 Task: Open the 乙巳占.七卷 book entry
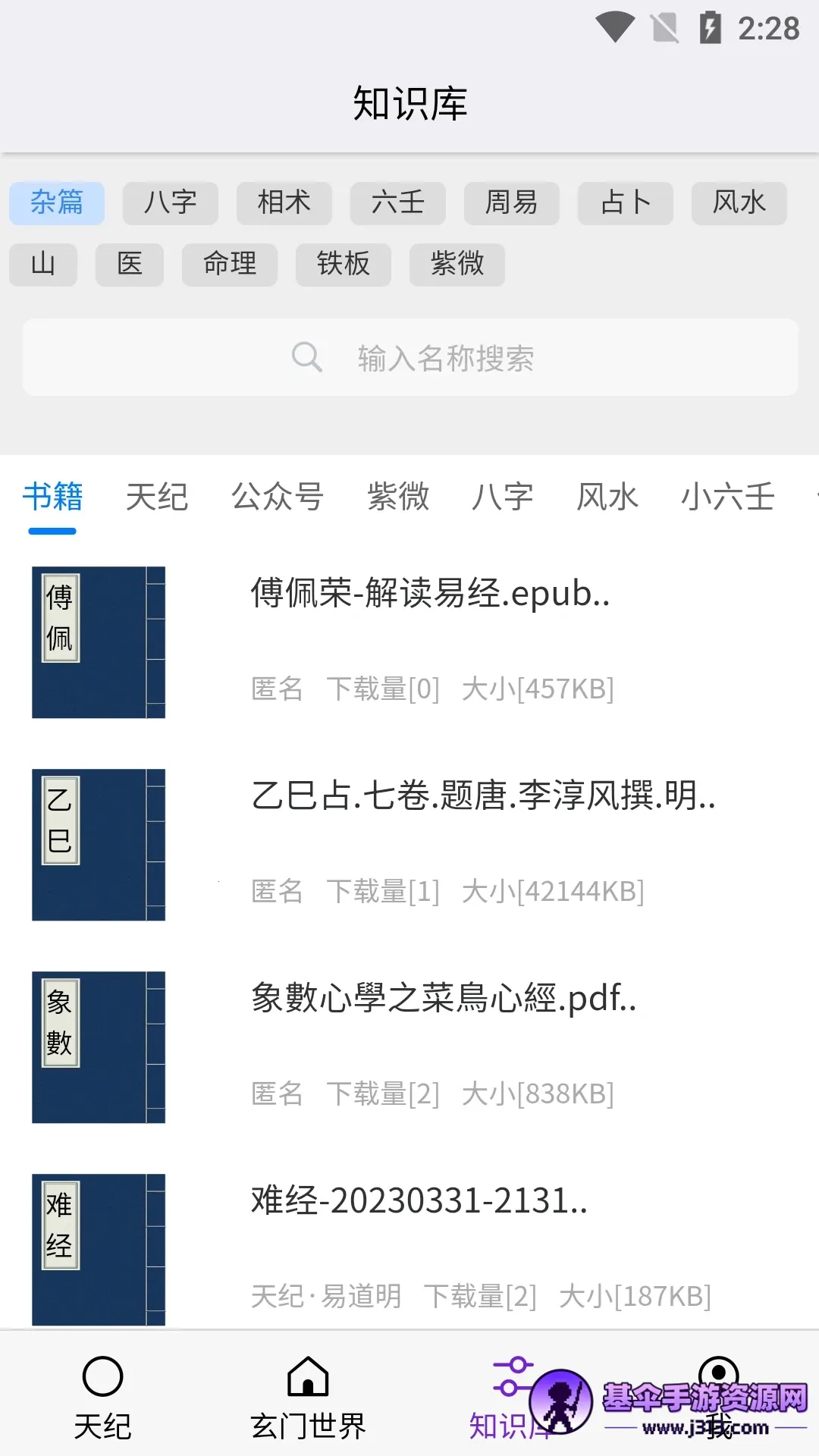coord(482,796)
